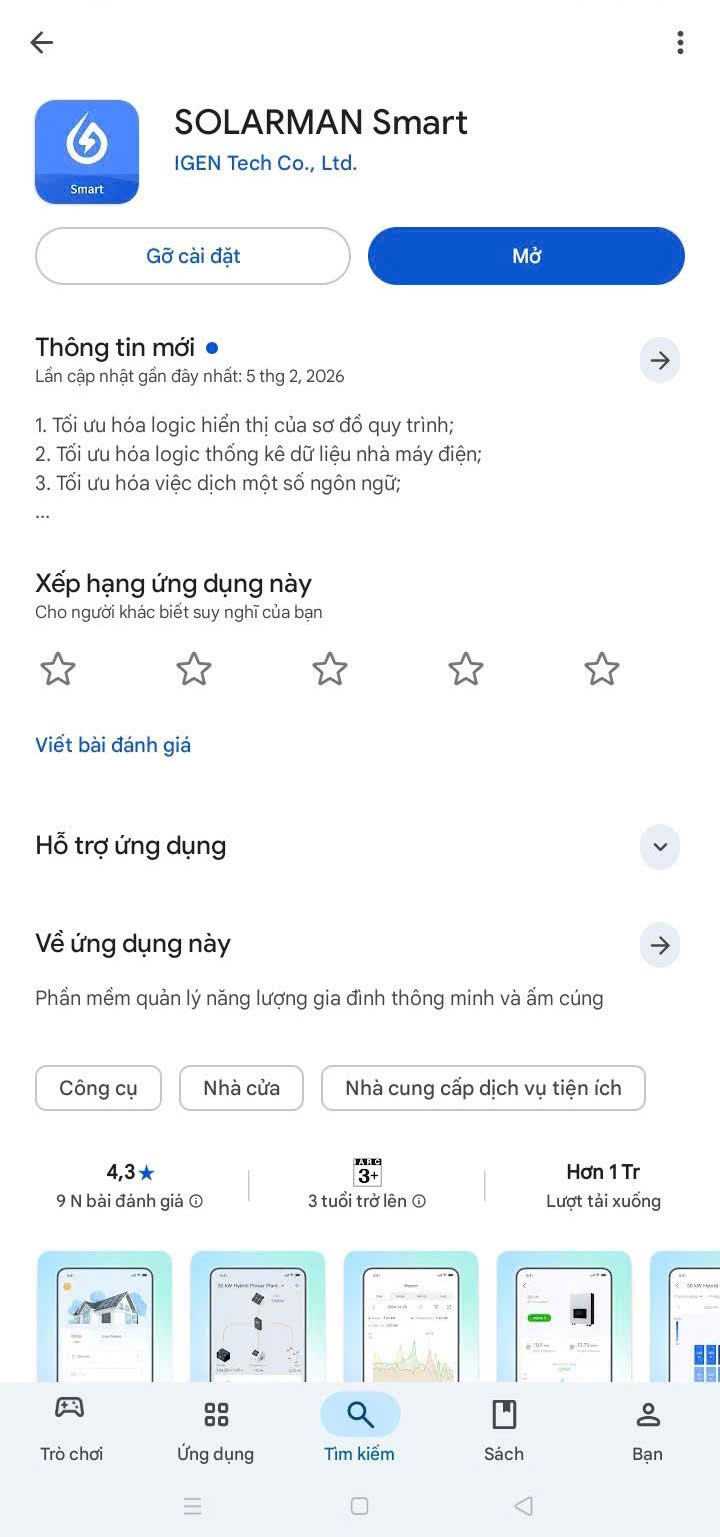Switch to the Sách tab
The image size is (720, 1537).
(x=503, y=1430)
